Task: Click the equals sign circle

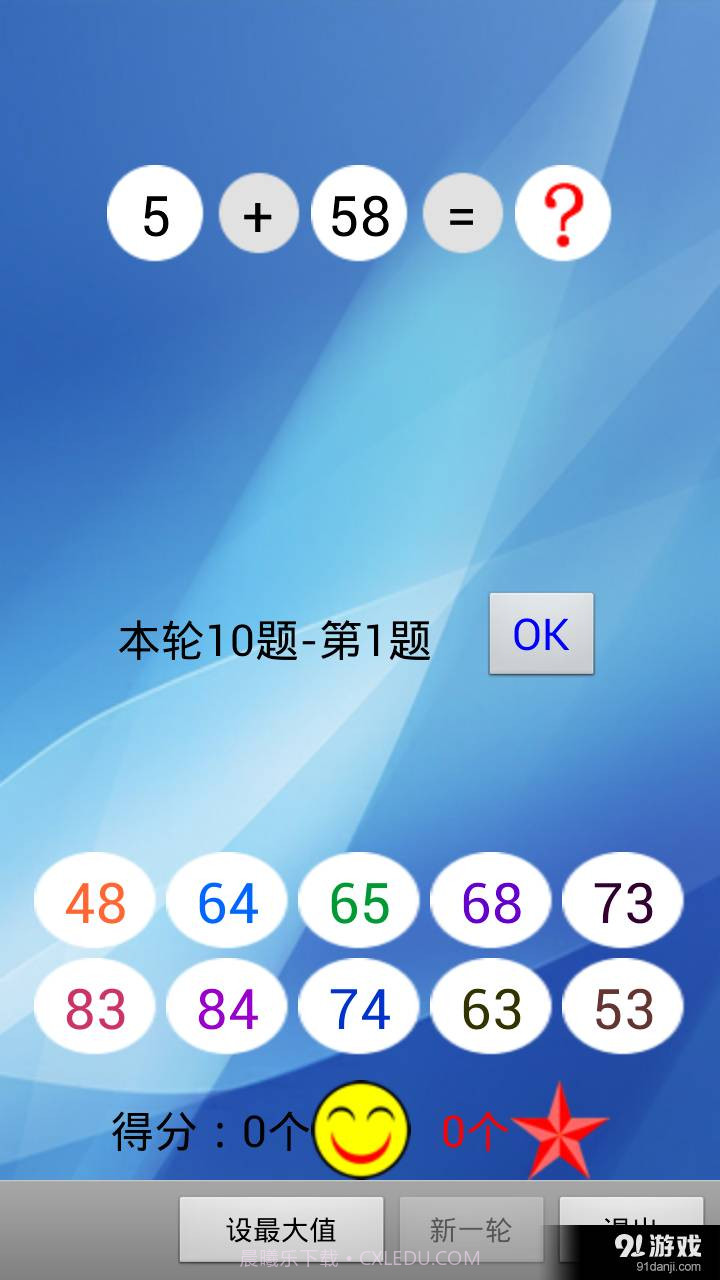Action: click(462, 214)
